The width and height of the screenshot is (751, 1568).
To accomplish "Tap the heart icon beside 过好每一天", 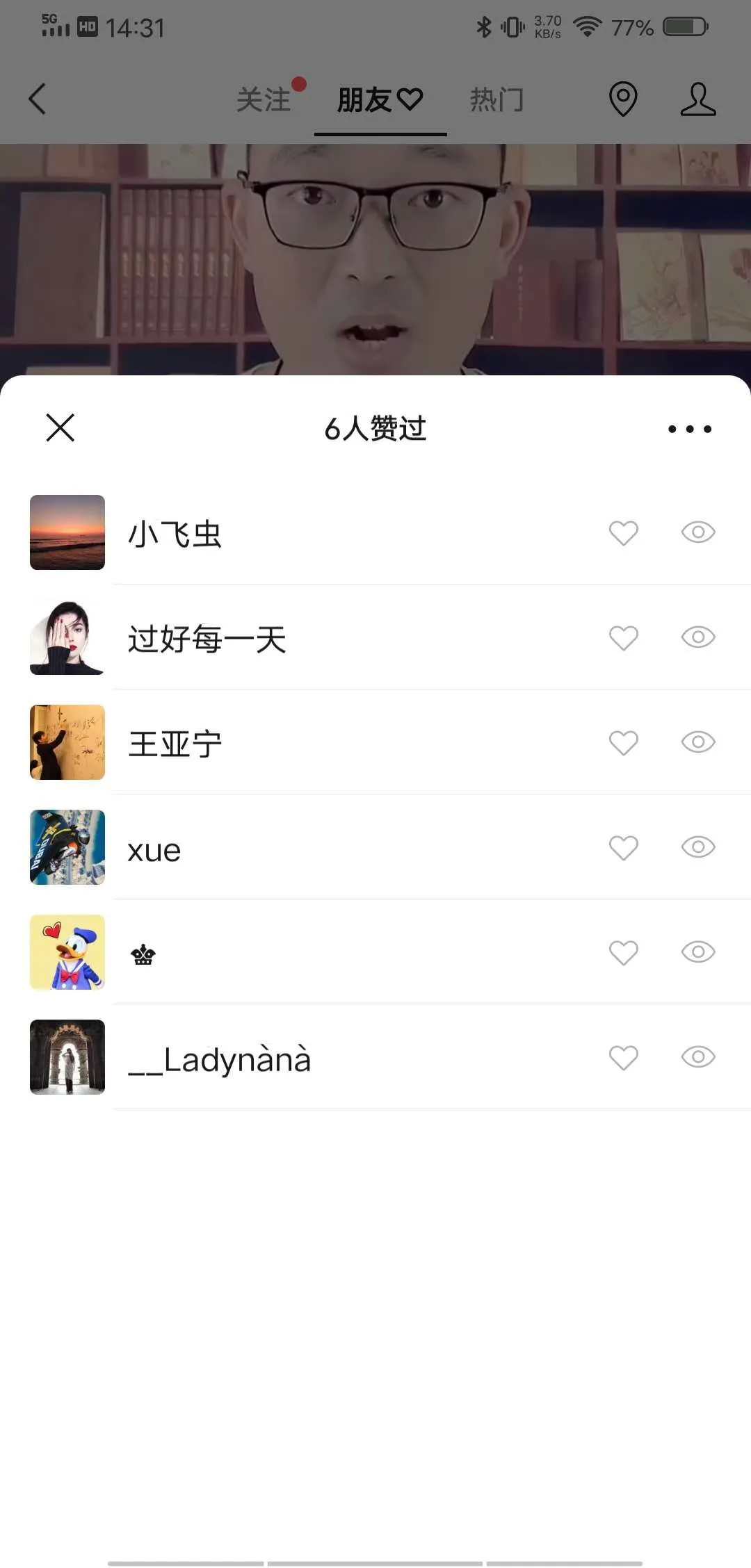I will click(x=623, y=638).
